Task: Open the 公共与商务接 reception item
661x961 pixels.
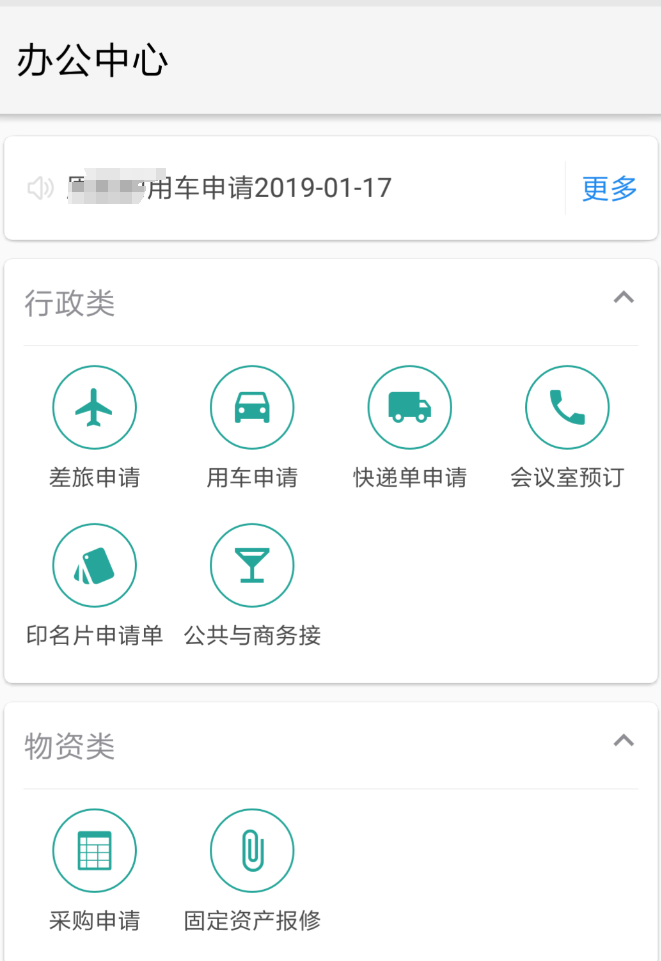Action: [x=252, y=566]
